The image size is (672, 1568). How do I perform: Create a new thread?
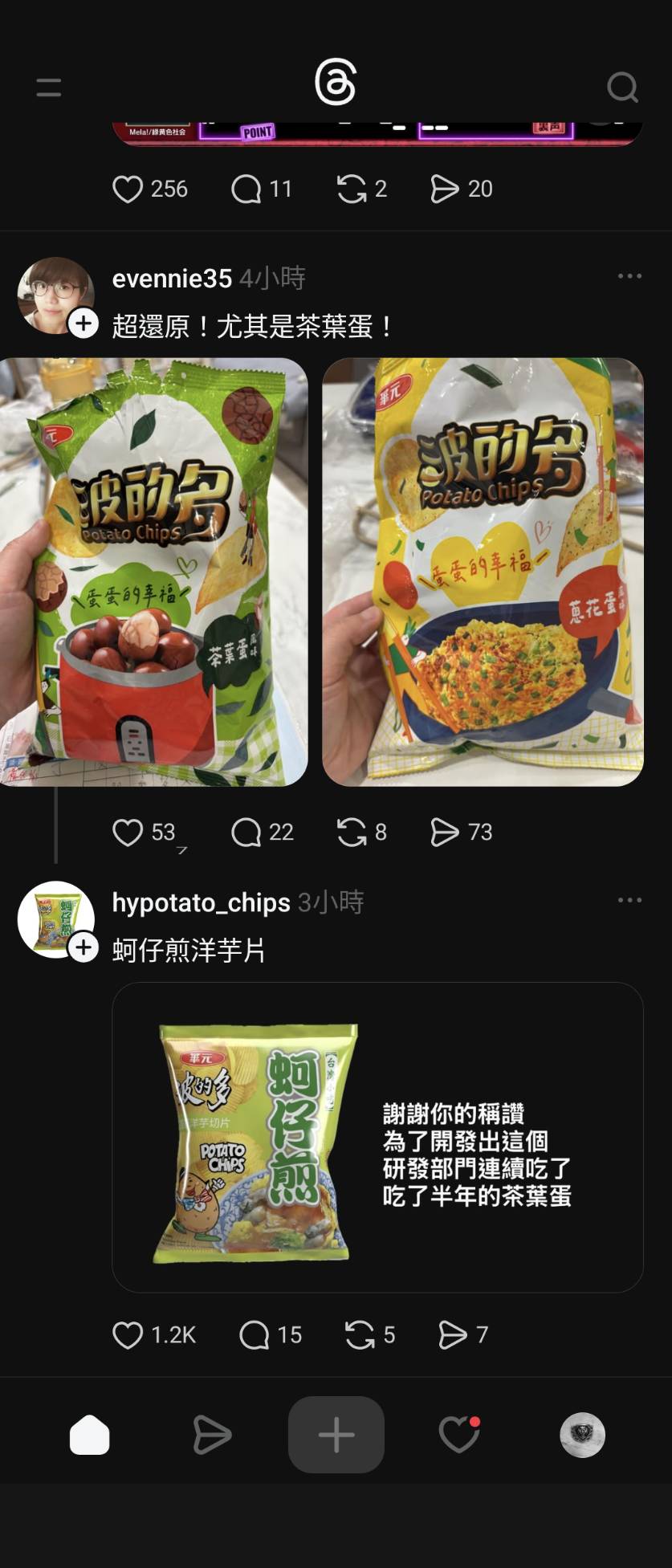(x=336, y=1435)
